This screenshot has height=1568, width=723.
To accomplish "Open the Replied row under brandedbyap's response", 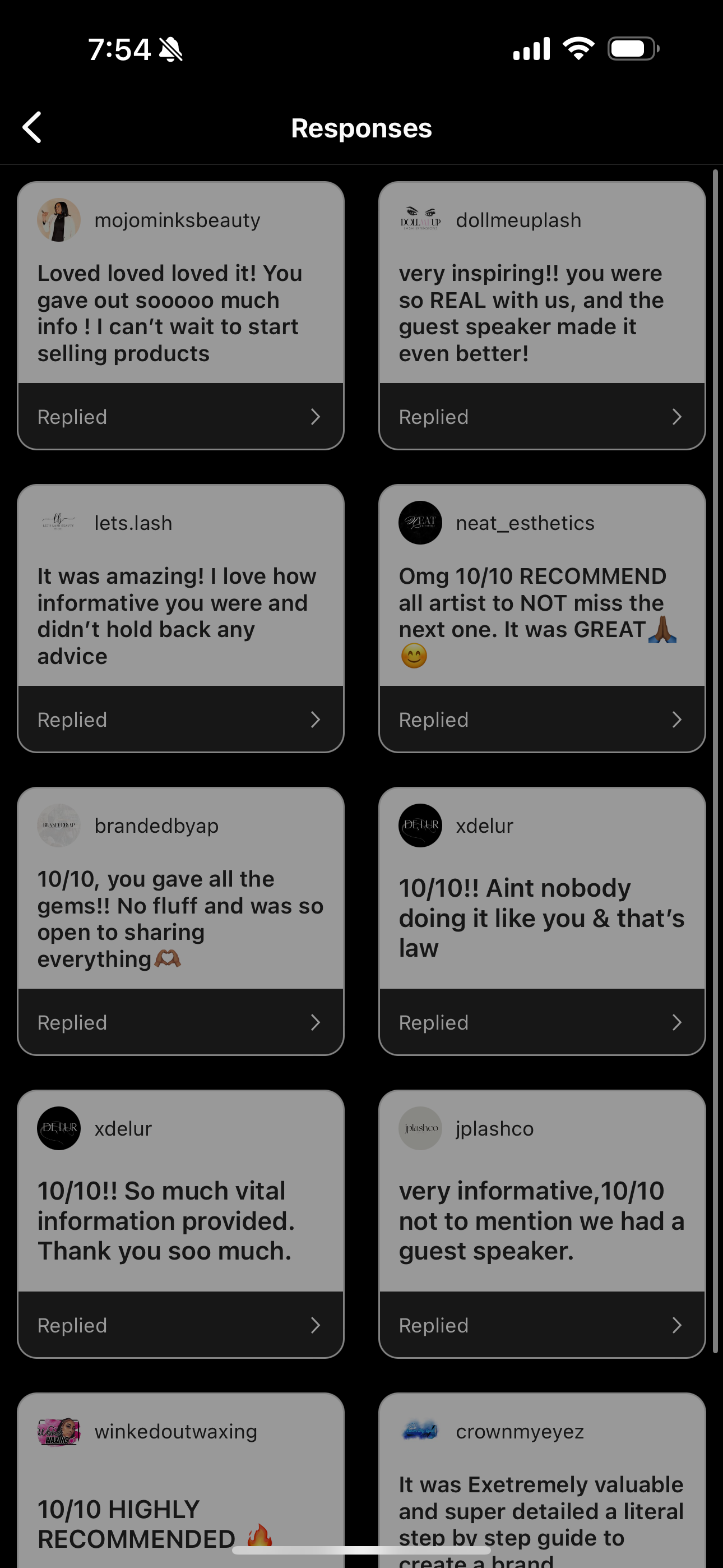I will point(180,1022).
